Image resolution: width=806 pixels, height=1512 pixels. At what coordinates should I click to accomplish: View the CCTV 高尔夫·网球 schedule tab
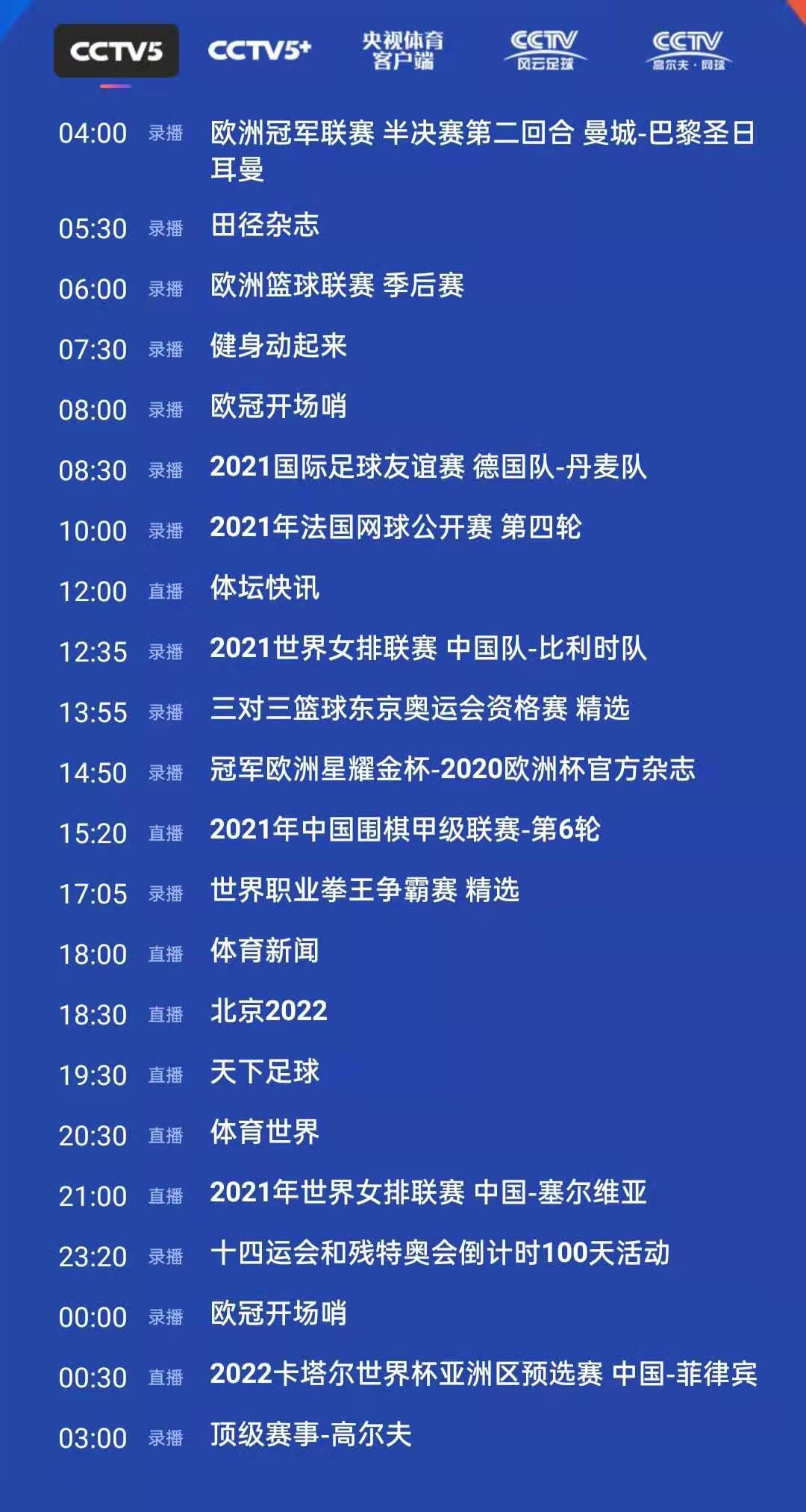click(x=688, y=51)
